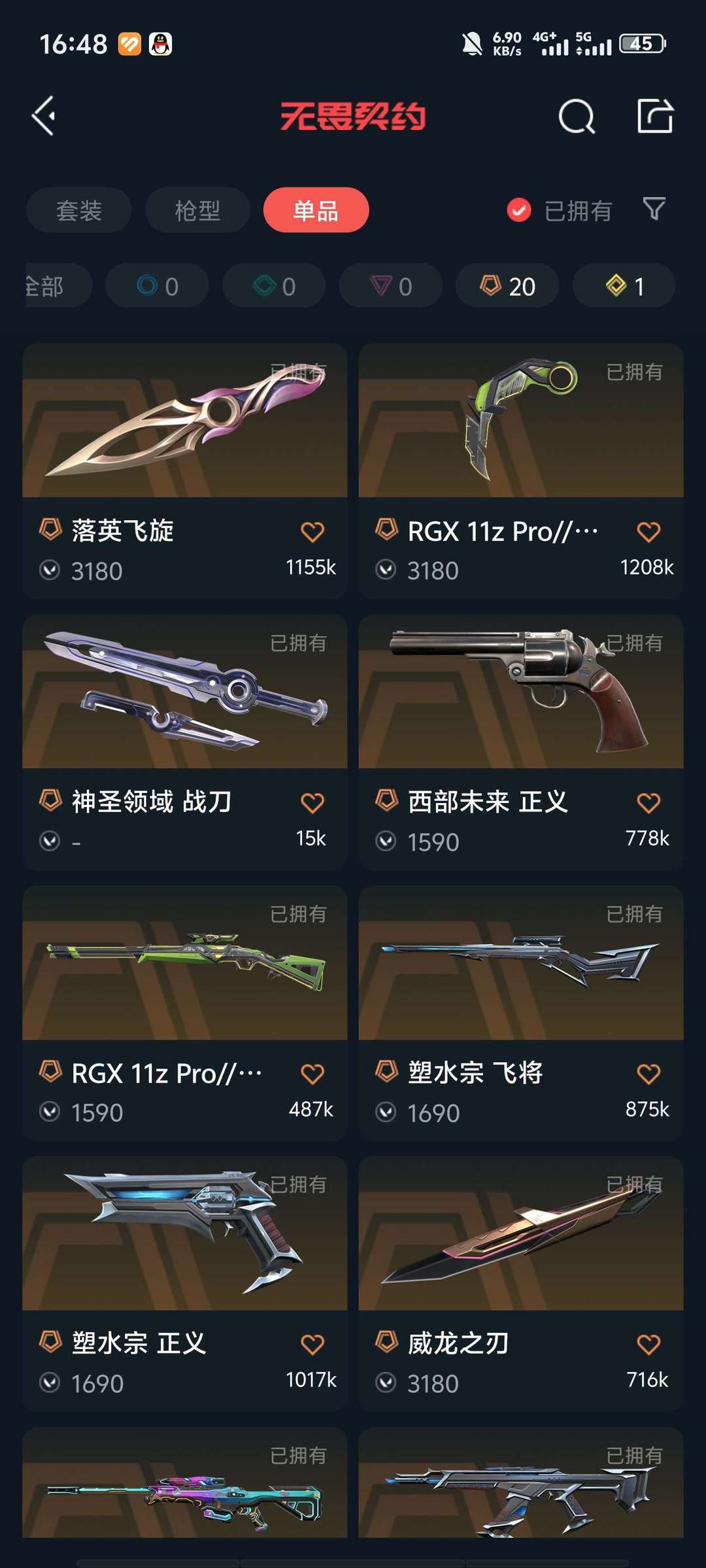Filter by the orange tier showing 20
The image size is (706, 1568).
(507, 286)
